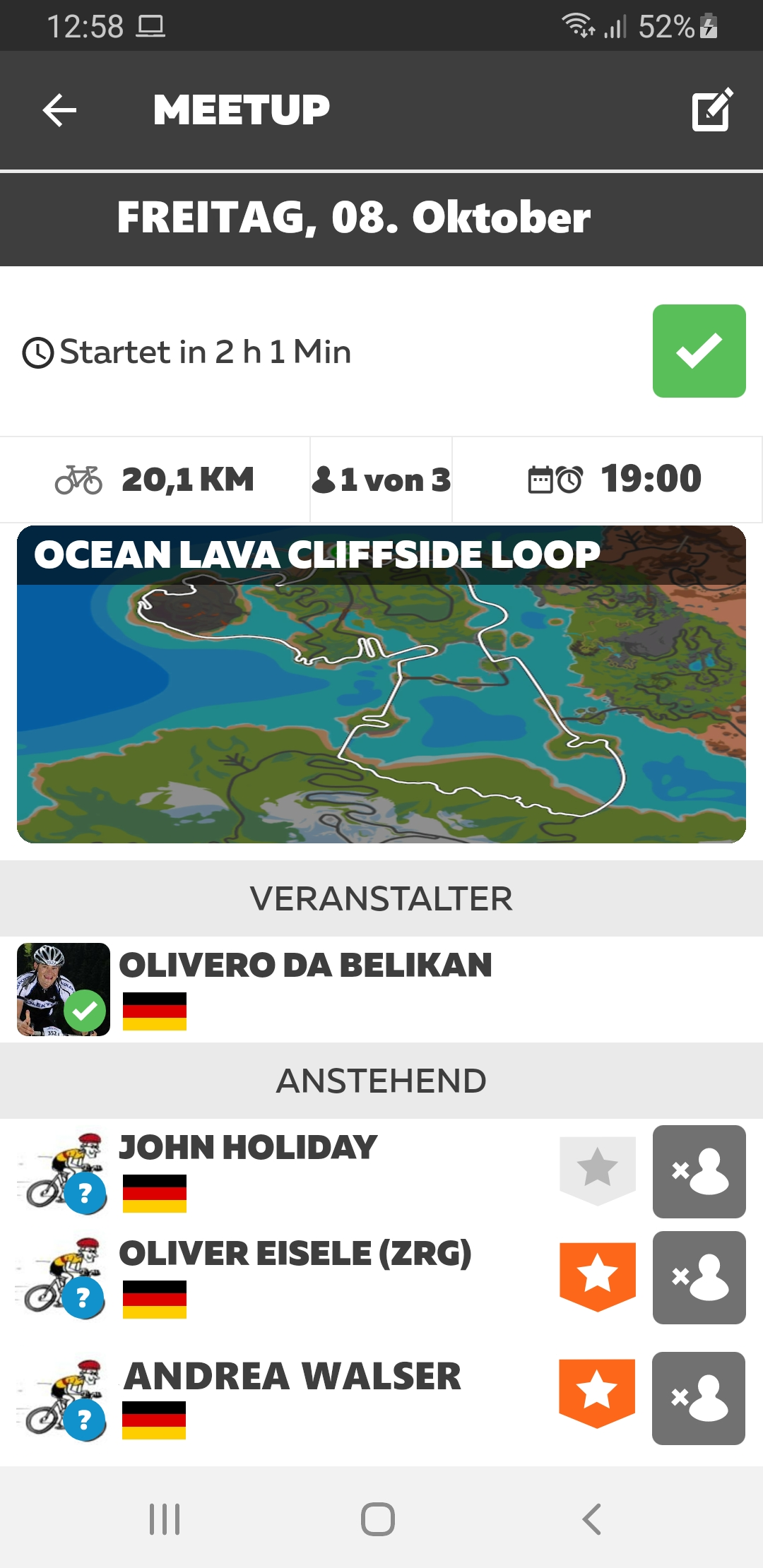This screenshot has width=763, height=1568.
Task: Remove John Holiday from the meetup
Action: [699, 1172]
